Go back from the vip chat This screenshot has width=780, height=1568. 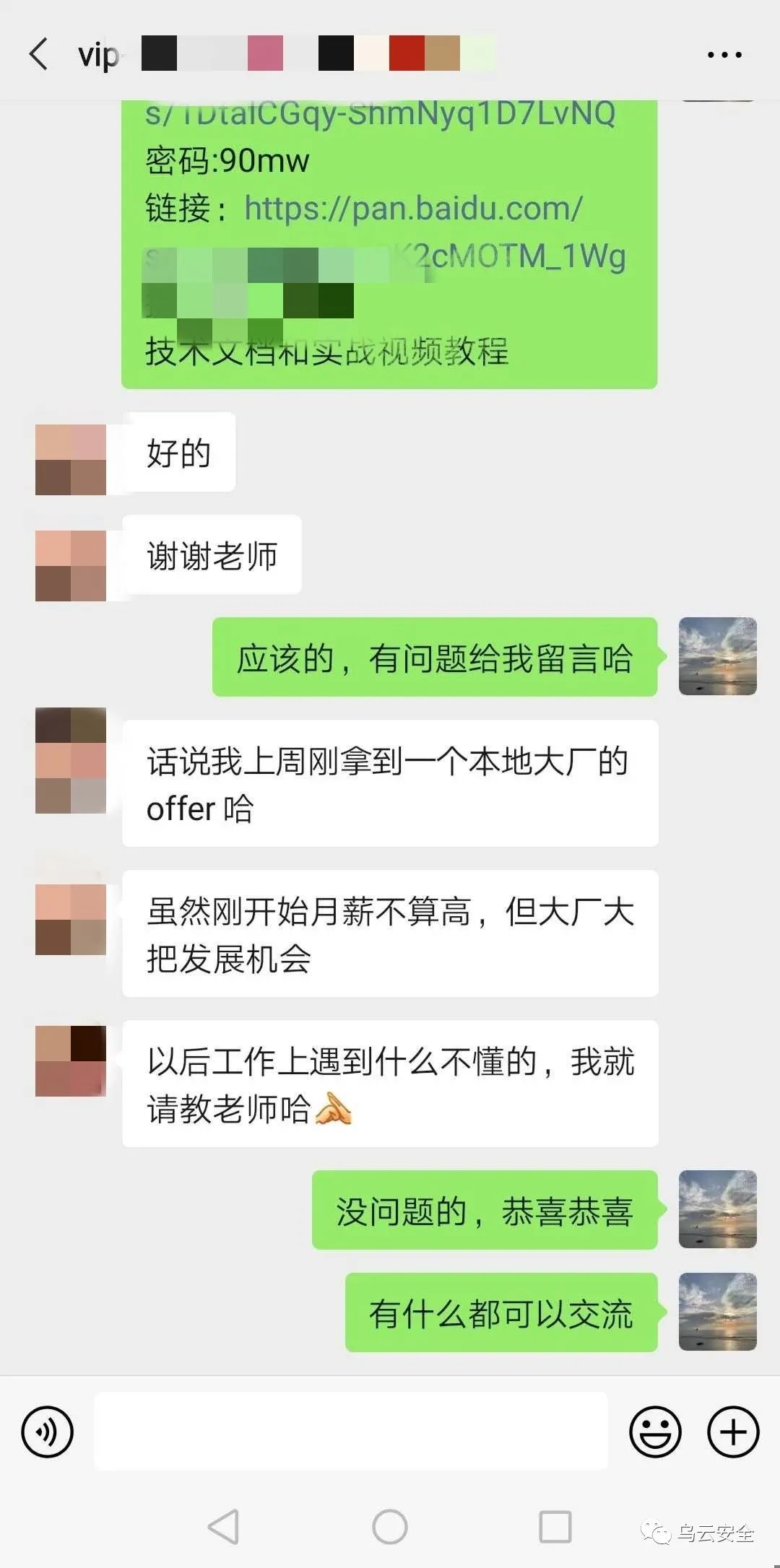(39, 54)
